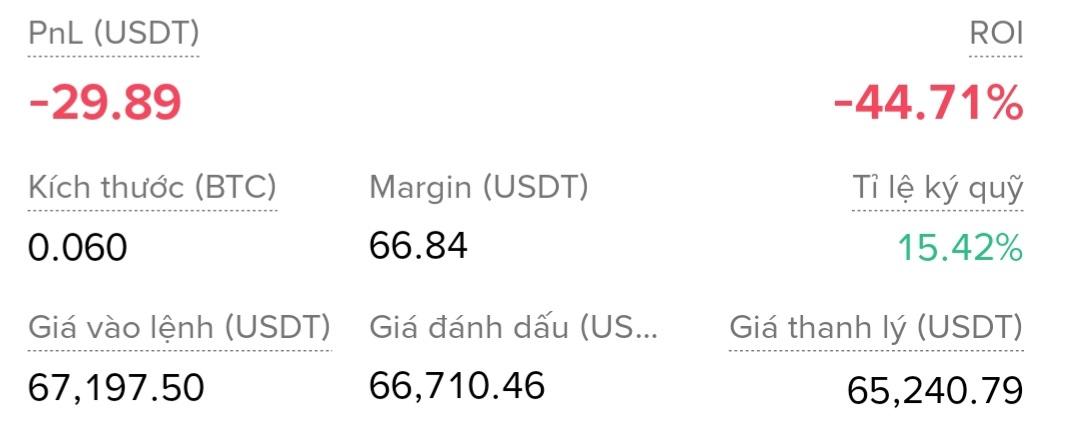Show info for Kích thước (BTC)
Viewport: 1066px width, 434px height.
coord(152,187)
